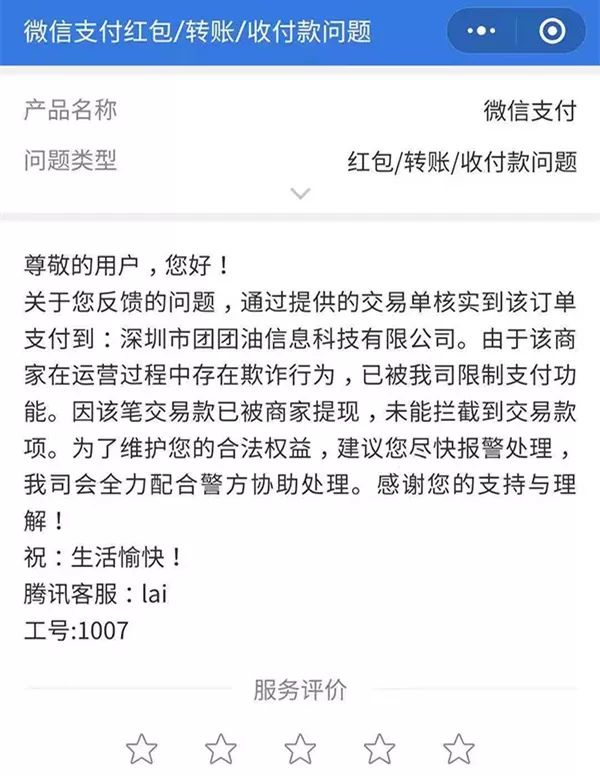
Task: Expand details below the 问题类型 row
Action: tap(300, 193)
